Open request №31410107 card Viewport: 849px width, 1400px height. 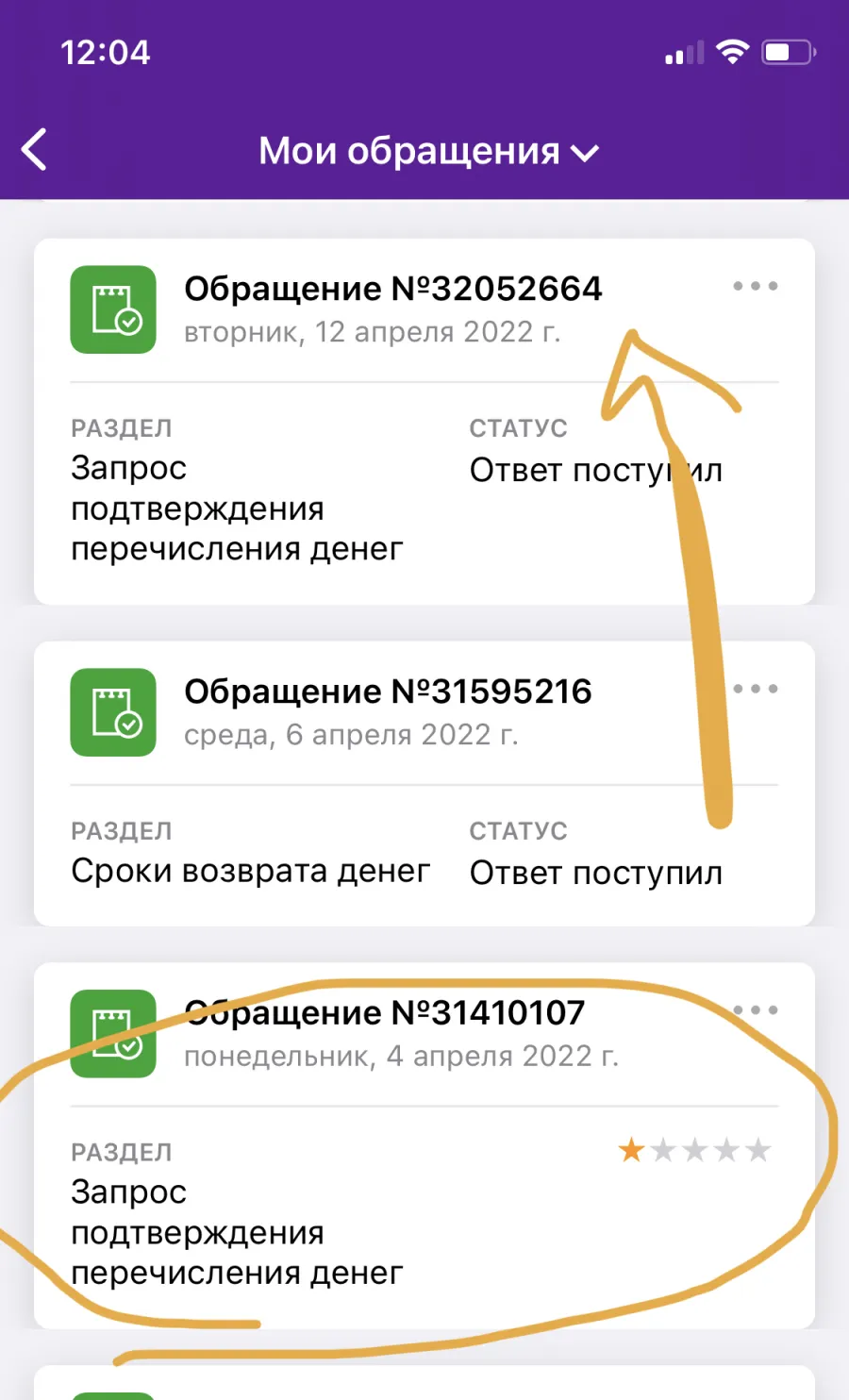[x=424, y=1145]
